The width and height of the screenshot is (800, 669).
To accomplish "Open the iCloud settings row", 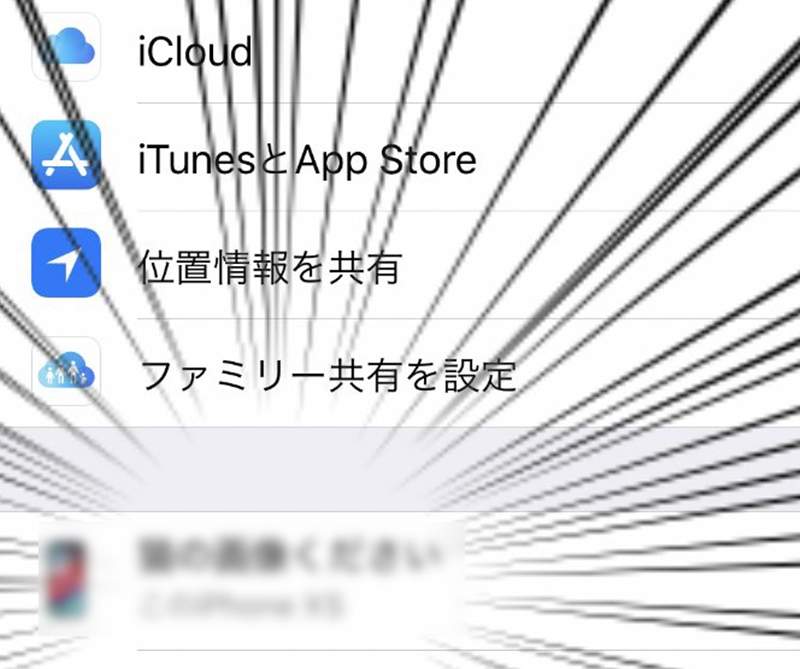I will (x=196, y=50).
